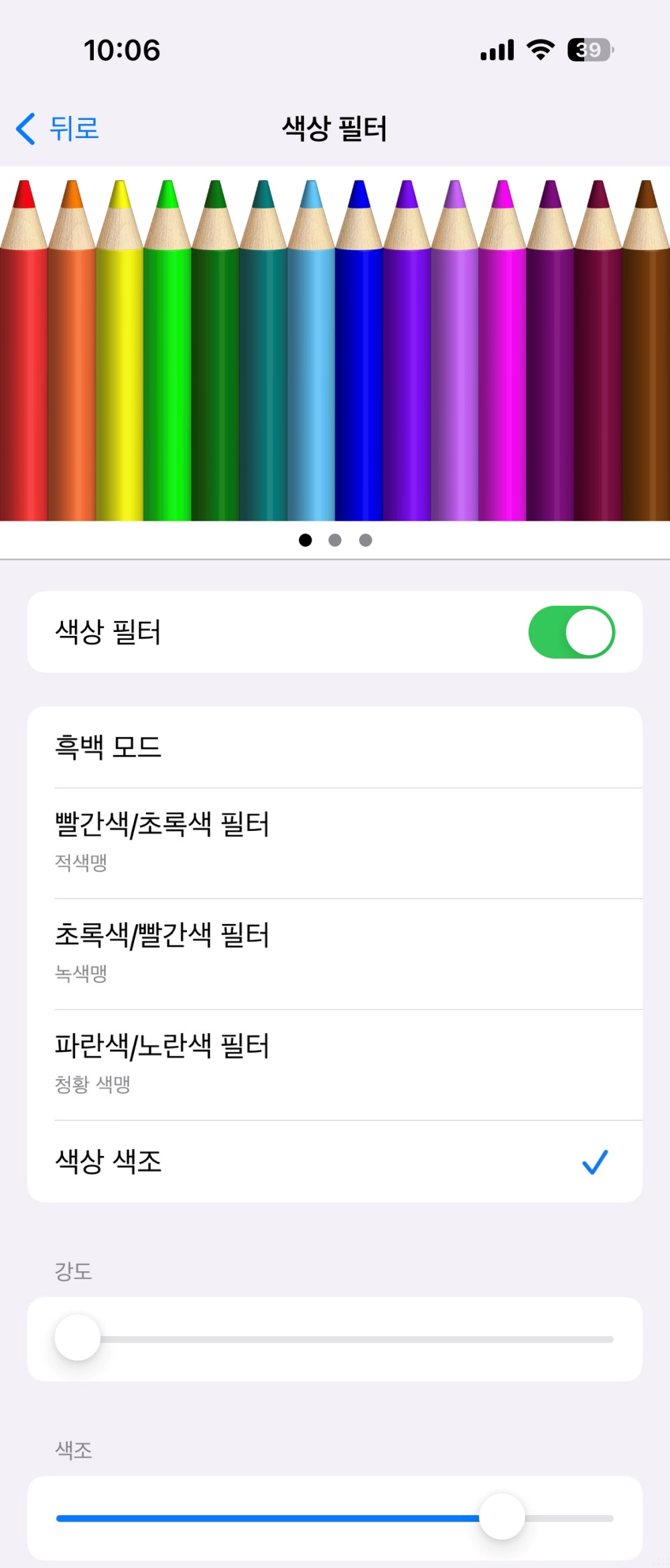Tap the cellular signal icon
The width and height of the screenshot is (670, 1568).
pos(496,49)
